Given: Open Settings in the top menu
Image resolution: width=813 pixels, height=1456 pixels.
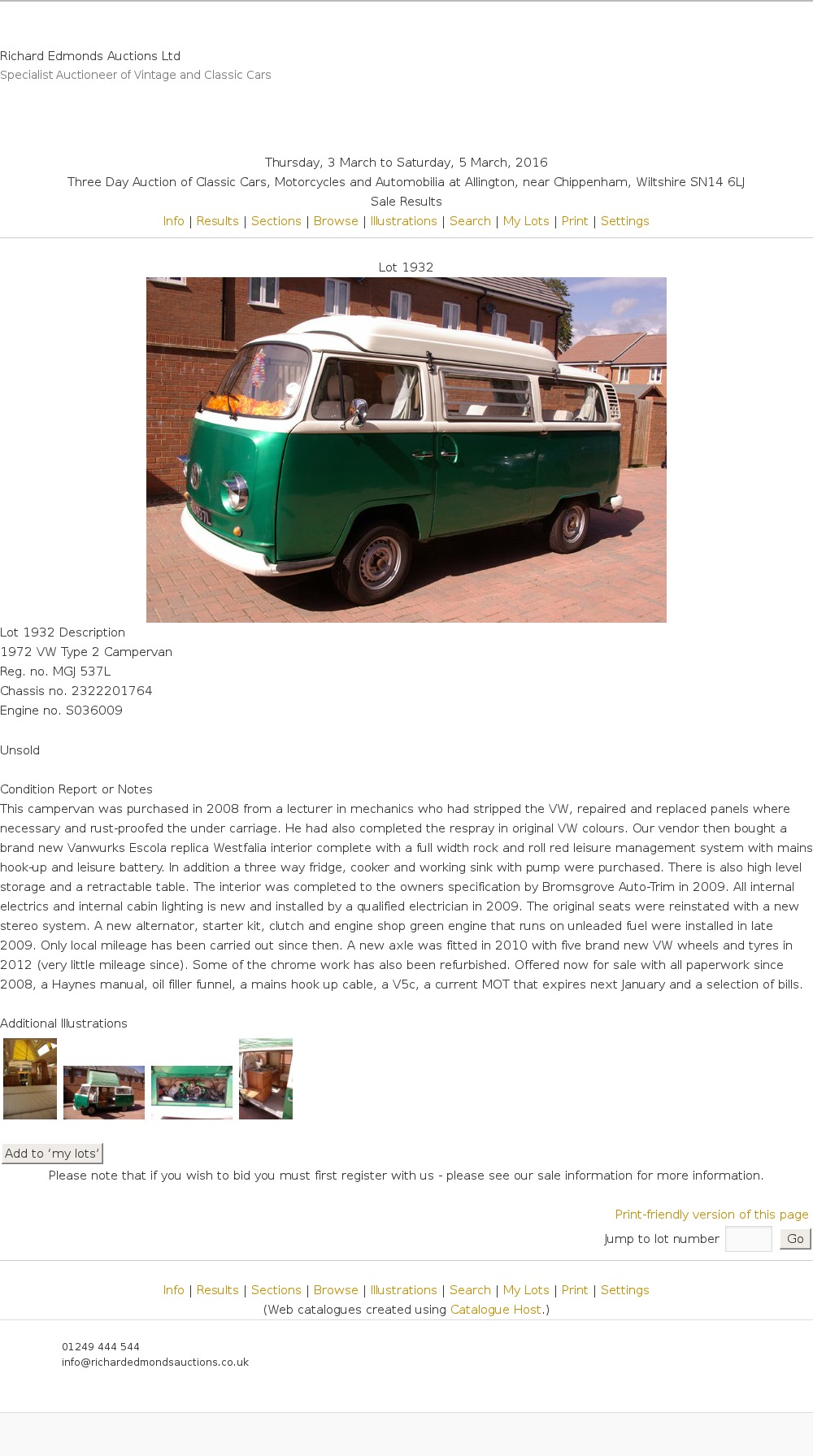Looking at the screenshot, I should (624, 221).
